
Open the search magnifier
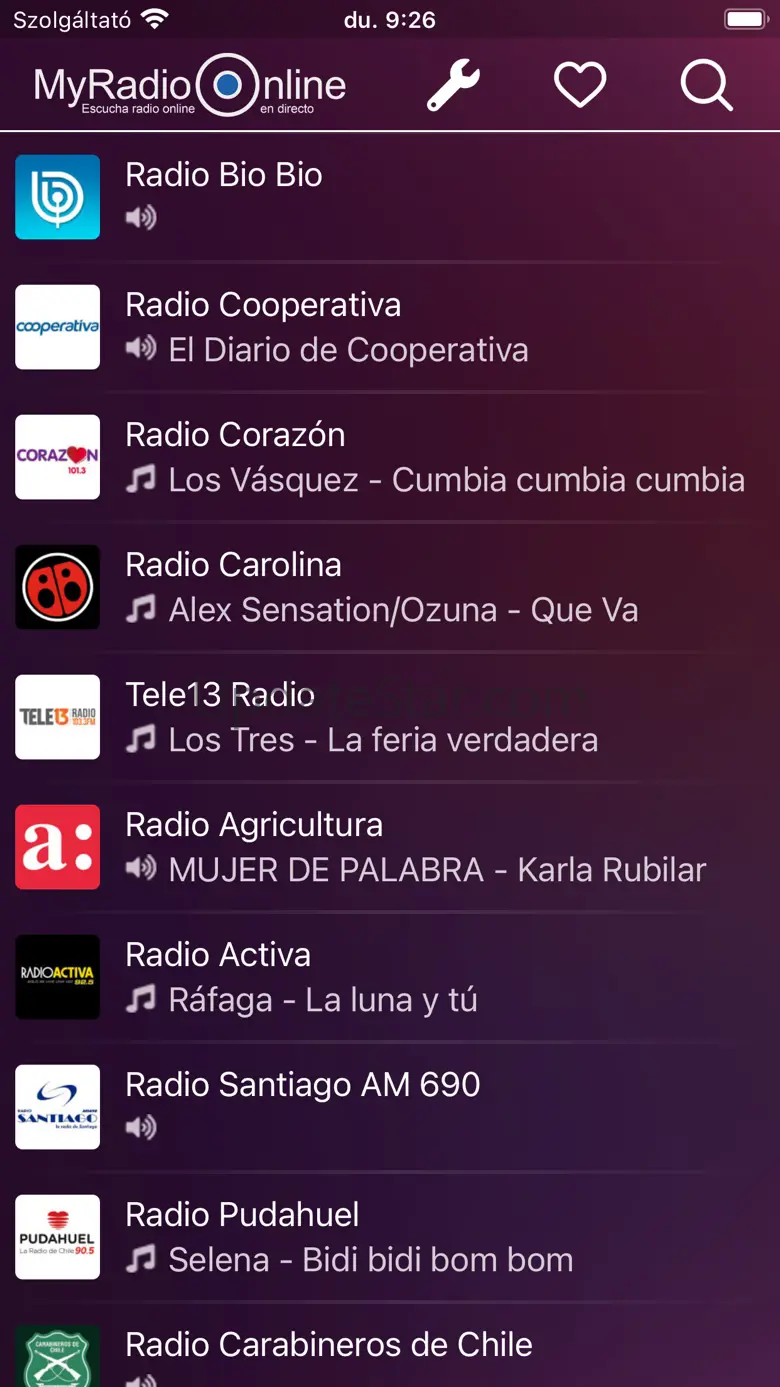706,85
